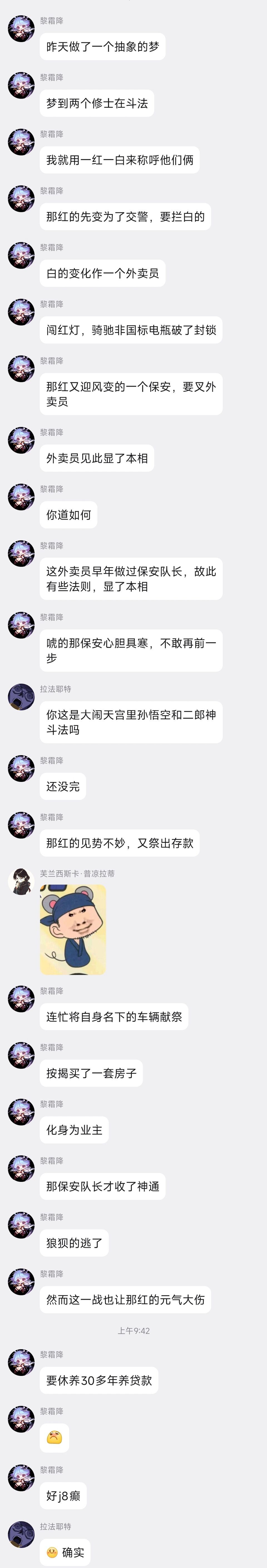267x1568 pixels.
Task: Tap 拉法耶特's avatar next to 确实
Action: (21, 1534)
